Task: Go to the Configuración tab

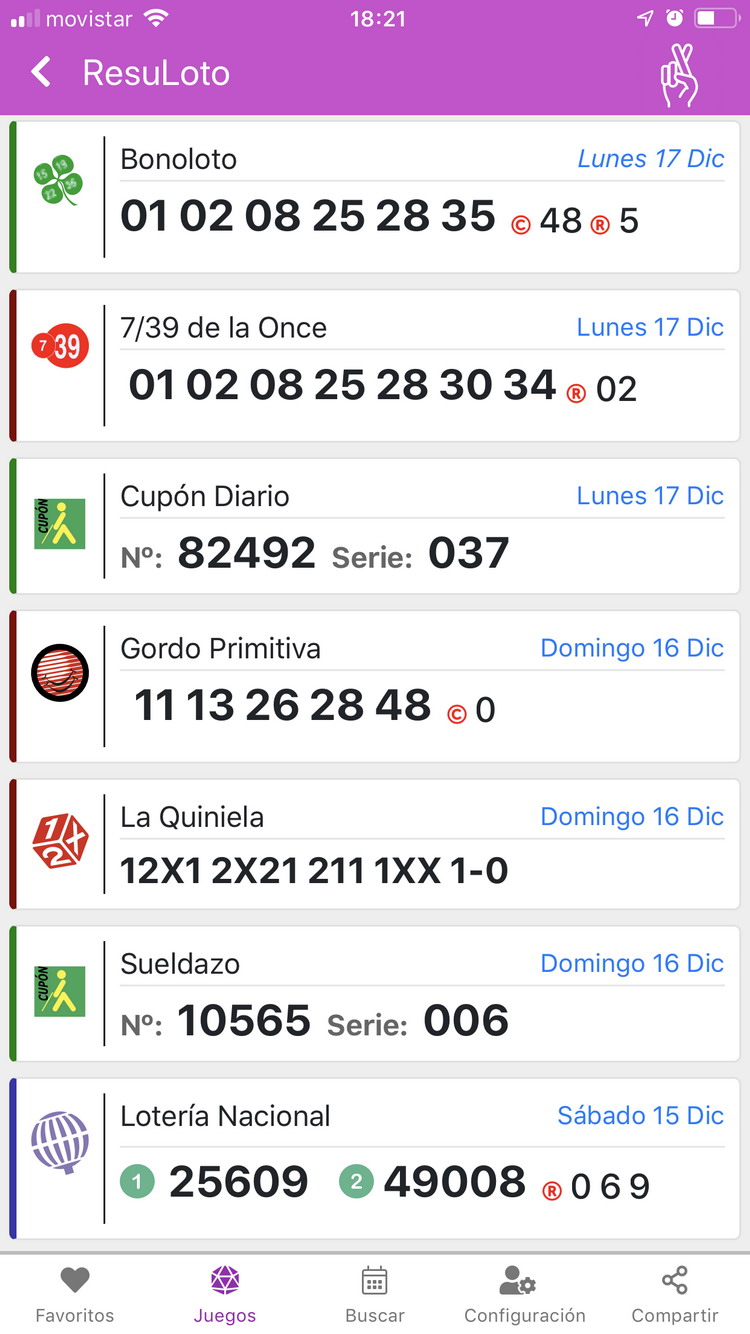Action: point(524,1294)
